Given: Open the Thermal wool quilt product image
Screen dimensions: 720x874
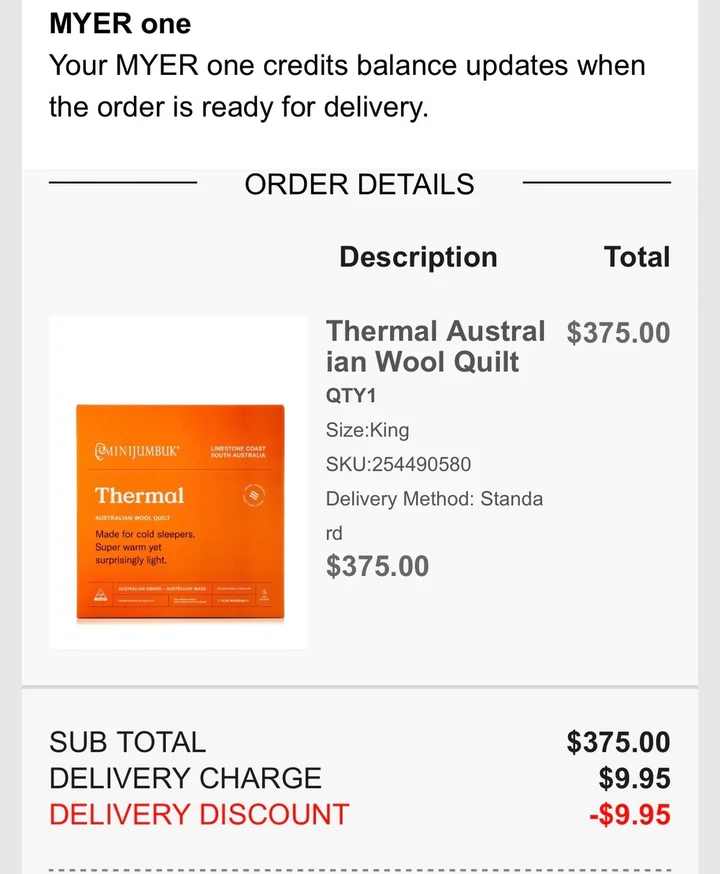Looking at the screenshot, I should click(x=179, y=483).
